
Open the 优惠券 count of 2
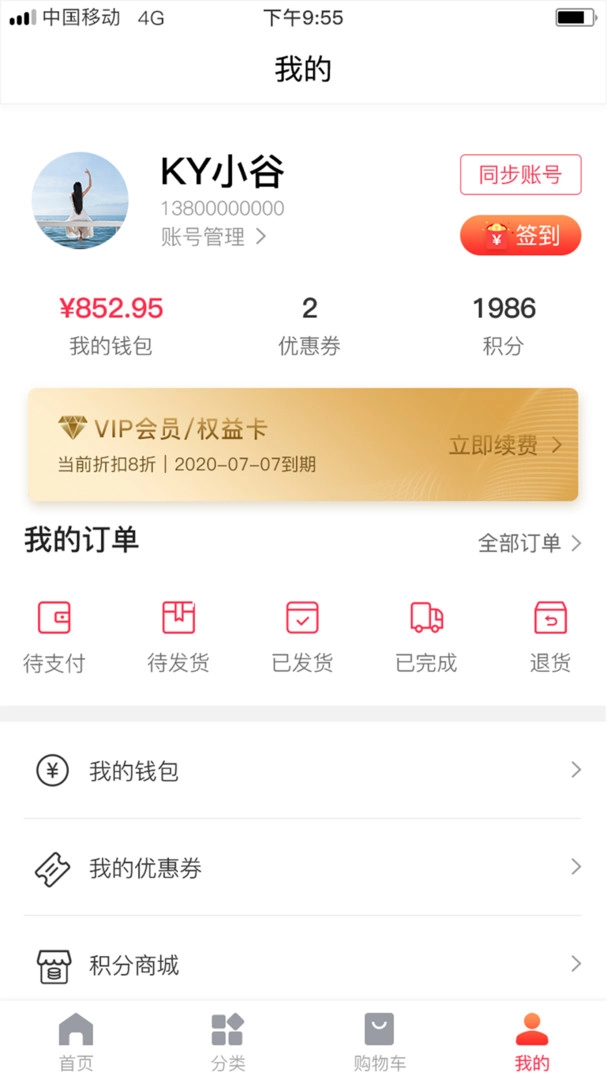point(309,325)
